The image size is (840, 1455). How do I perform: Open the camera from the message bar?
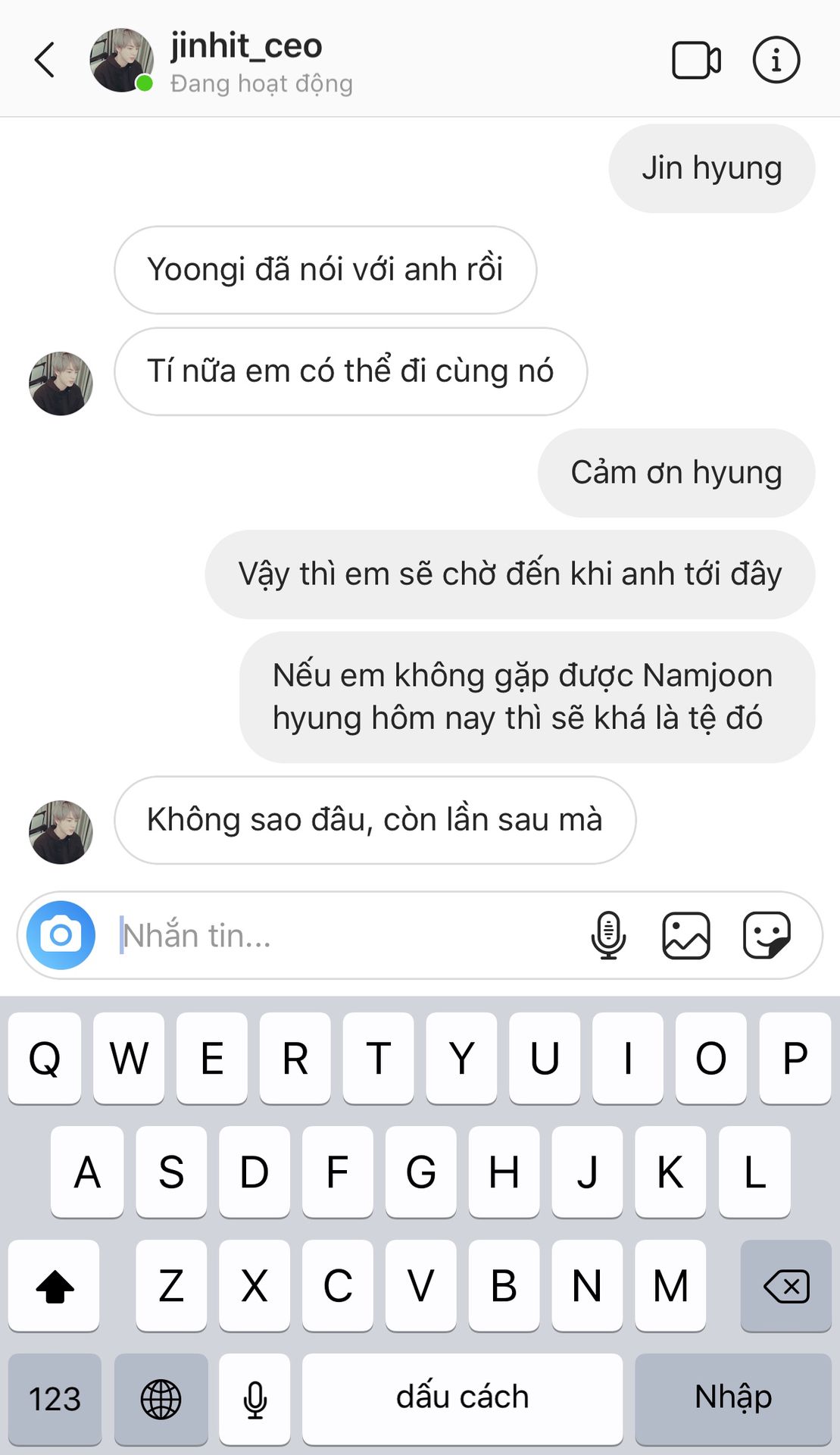point(61,935)
